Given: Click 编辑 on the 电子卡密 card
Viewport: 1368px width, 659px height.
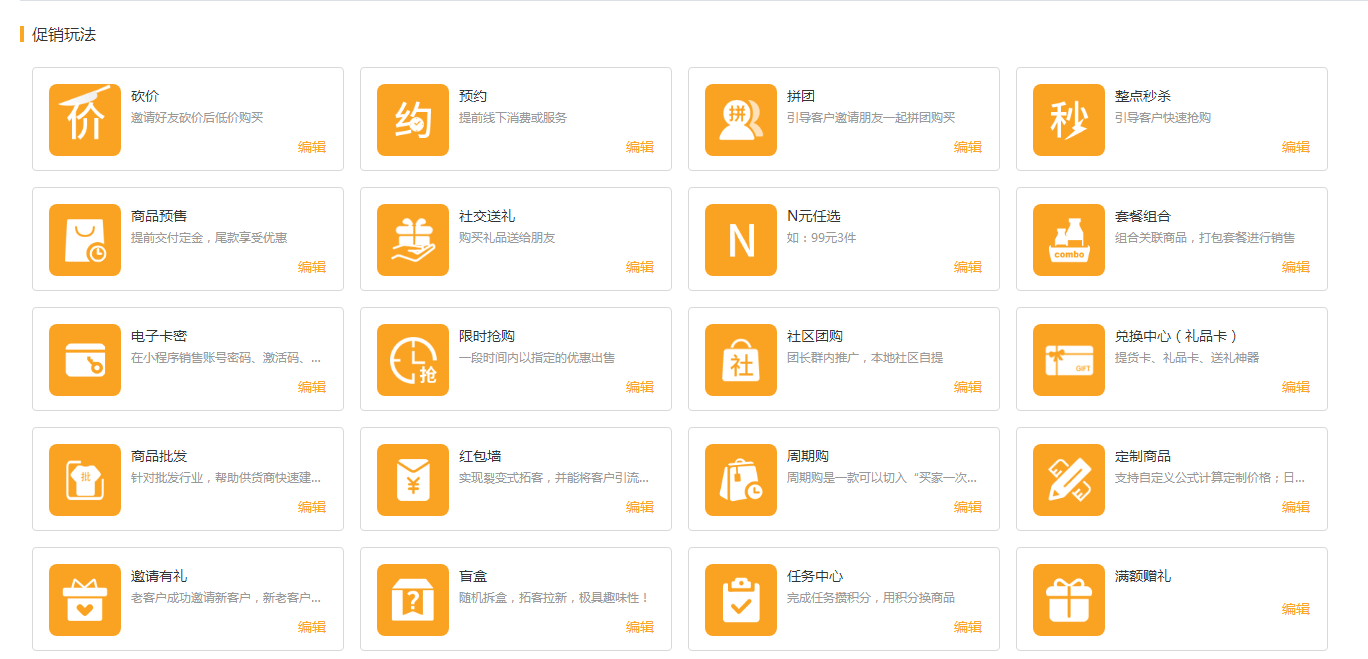Looking at the screenshot, I should 312,387.
